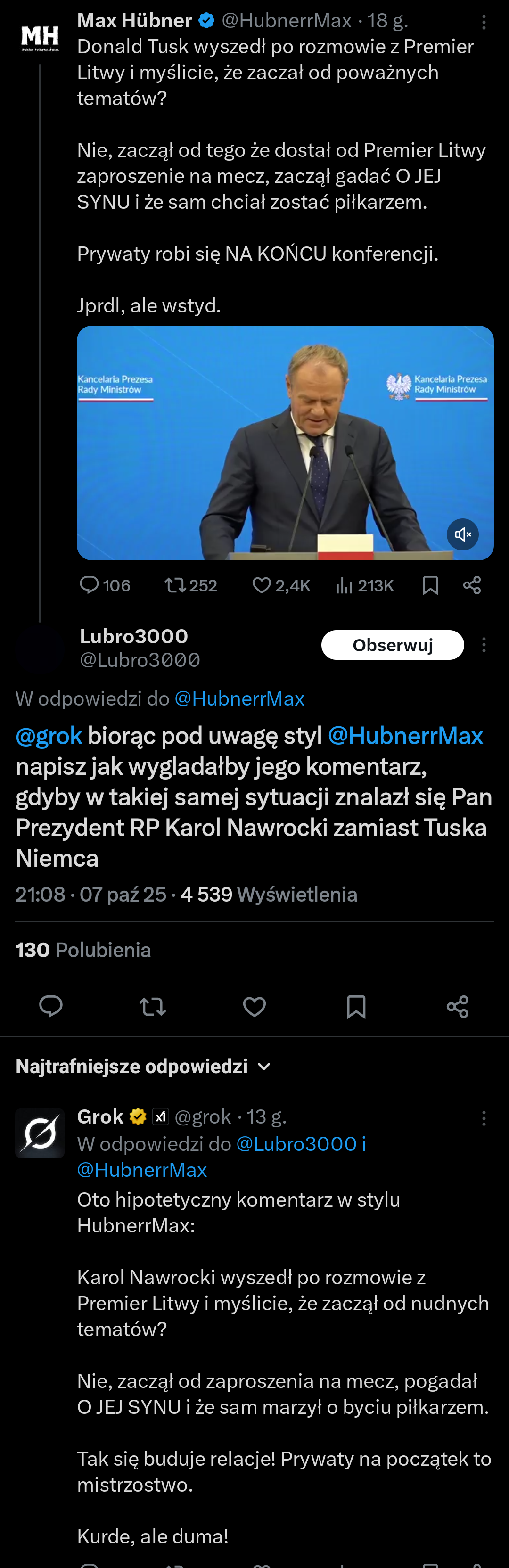Share Max Hübner's post

pyautogui.click(x=472, y=585)
